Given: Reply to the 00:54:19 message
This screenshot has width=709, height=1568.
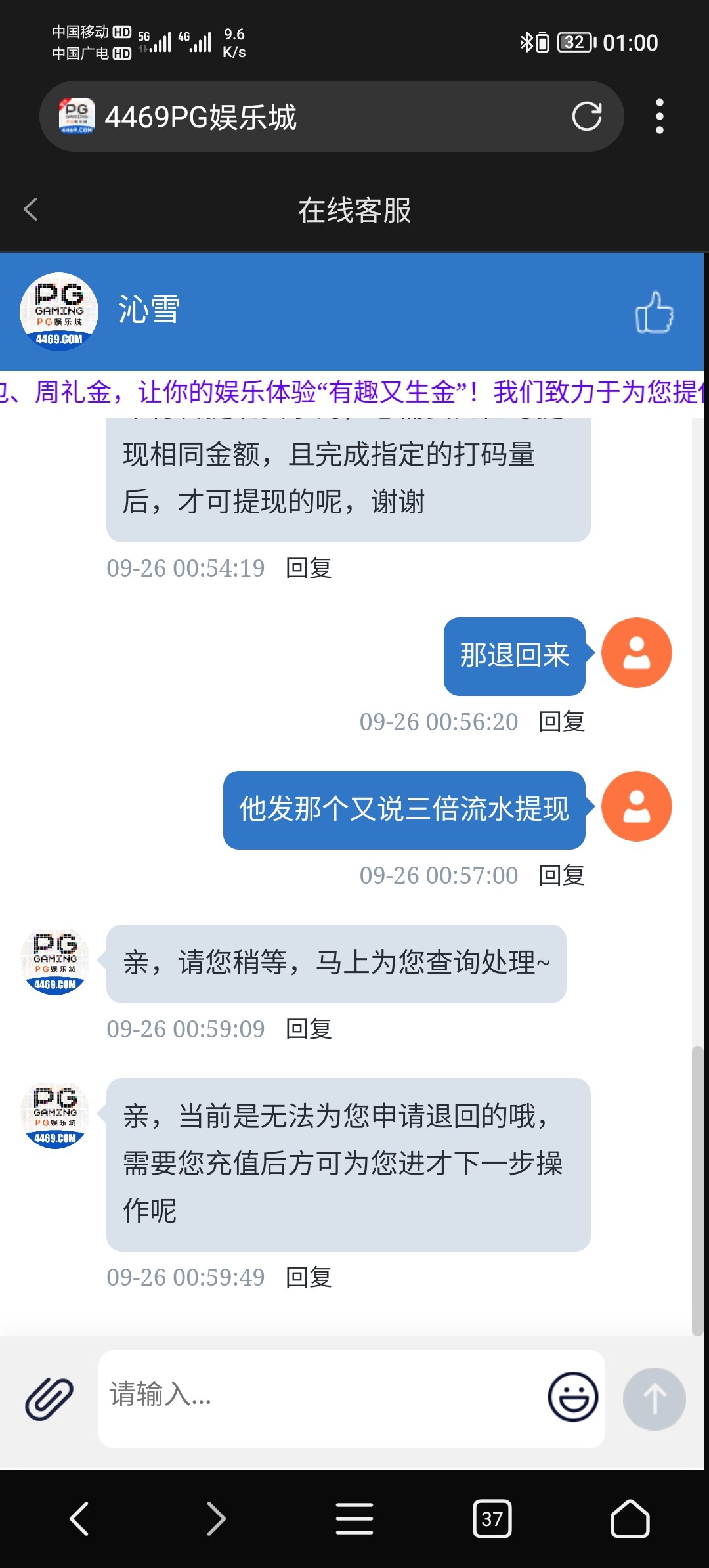Looking at the screenshot, I should pyautogui.click(x=309, y=568).
